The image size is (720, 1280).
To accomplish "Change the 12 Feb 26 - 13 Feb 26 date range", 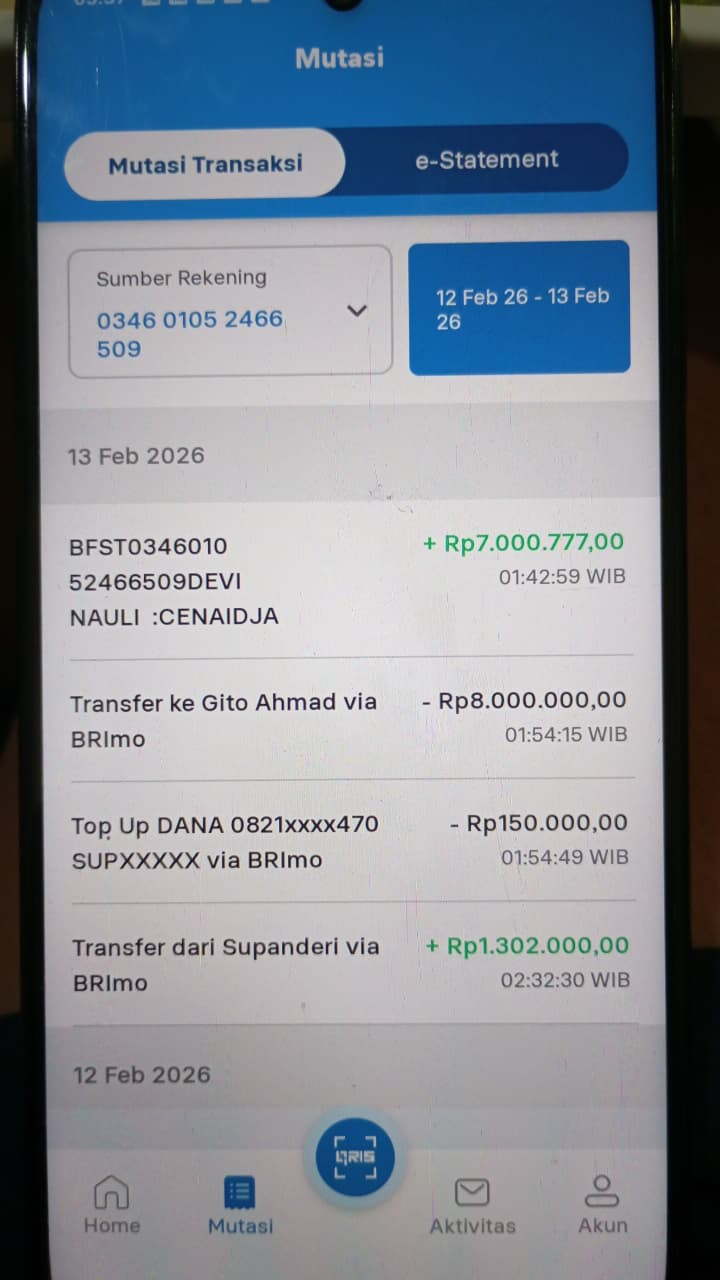I will (x=520, y=308).
